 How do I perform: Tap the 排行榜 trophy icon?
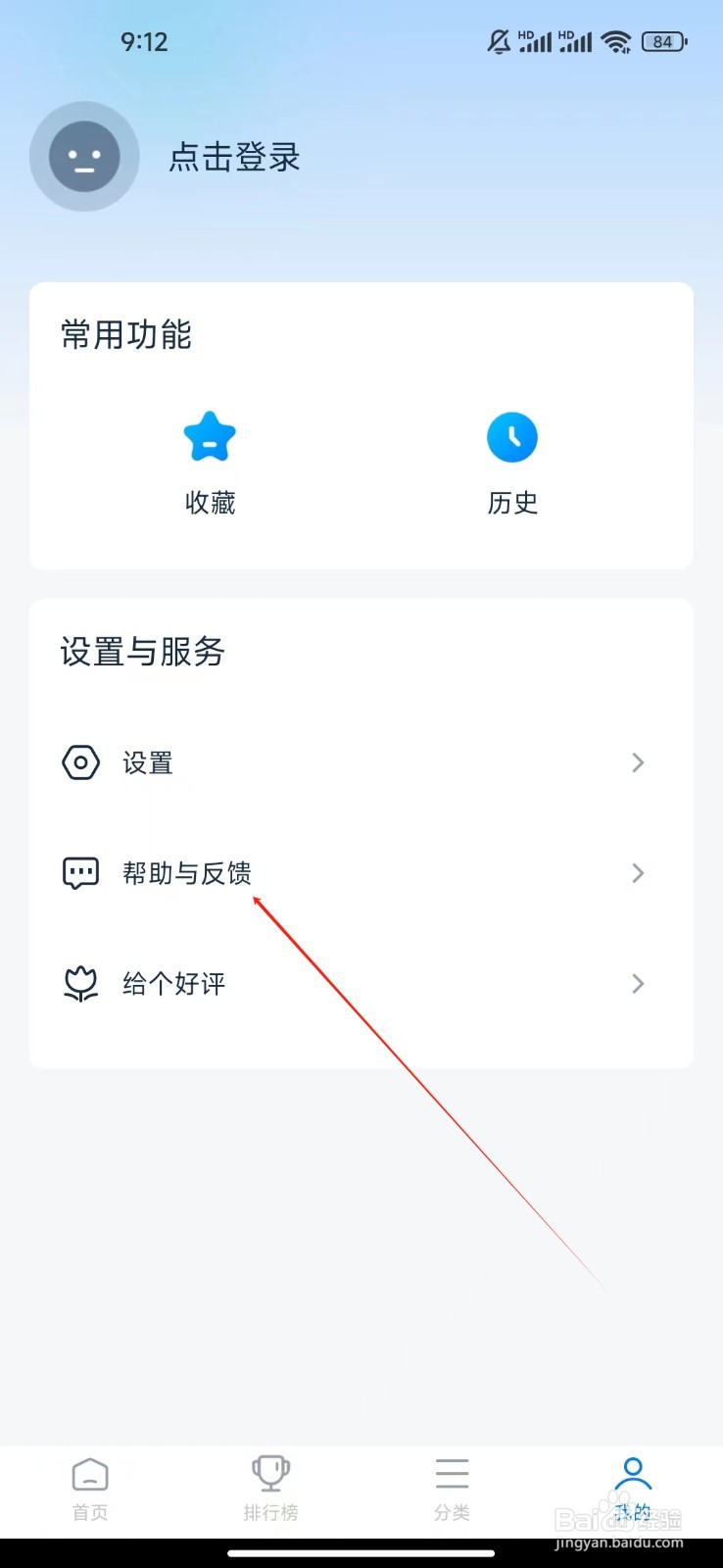click(x=270, y=1472)
